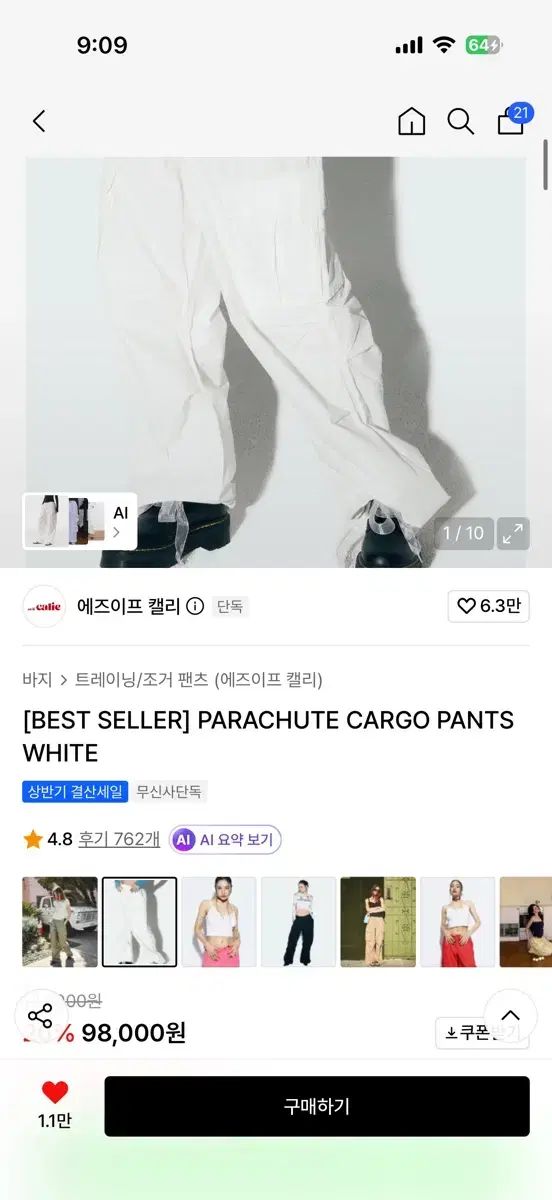The width and height of the screenshot is (552, 1200).
Task: View the 후기 762개 reviews link
Action: tap(119, 839)
